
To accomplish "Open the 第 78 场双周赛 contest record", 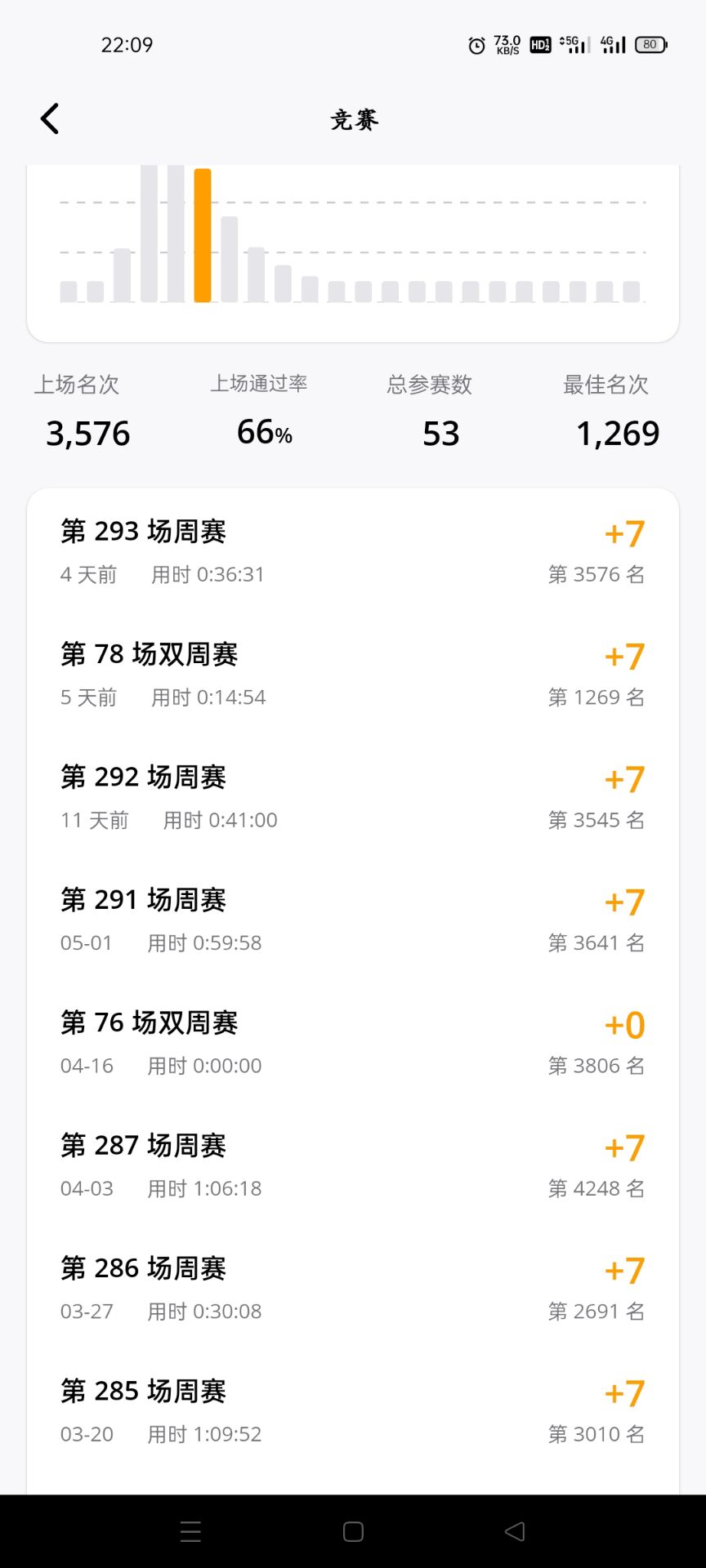I will point(352,675).
